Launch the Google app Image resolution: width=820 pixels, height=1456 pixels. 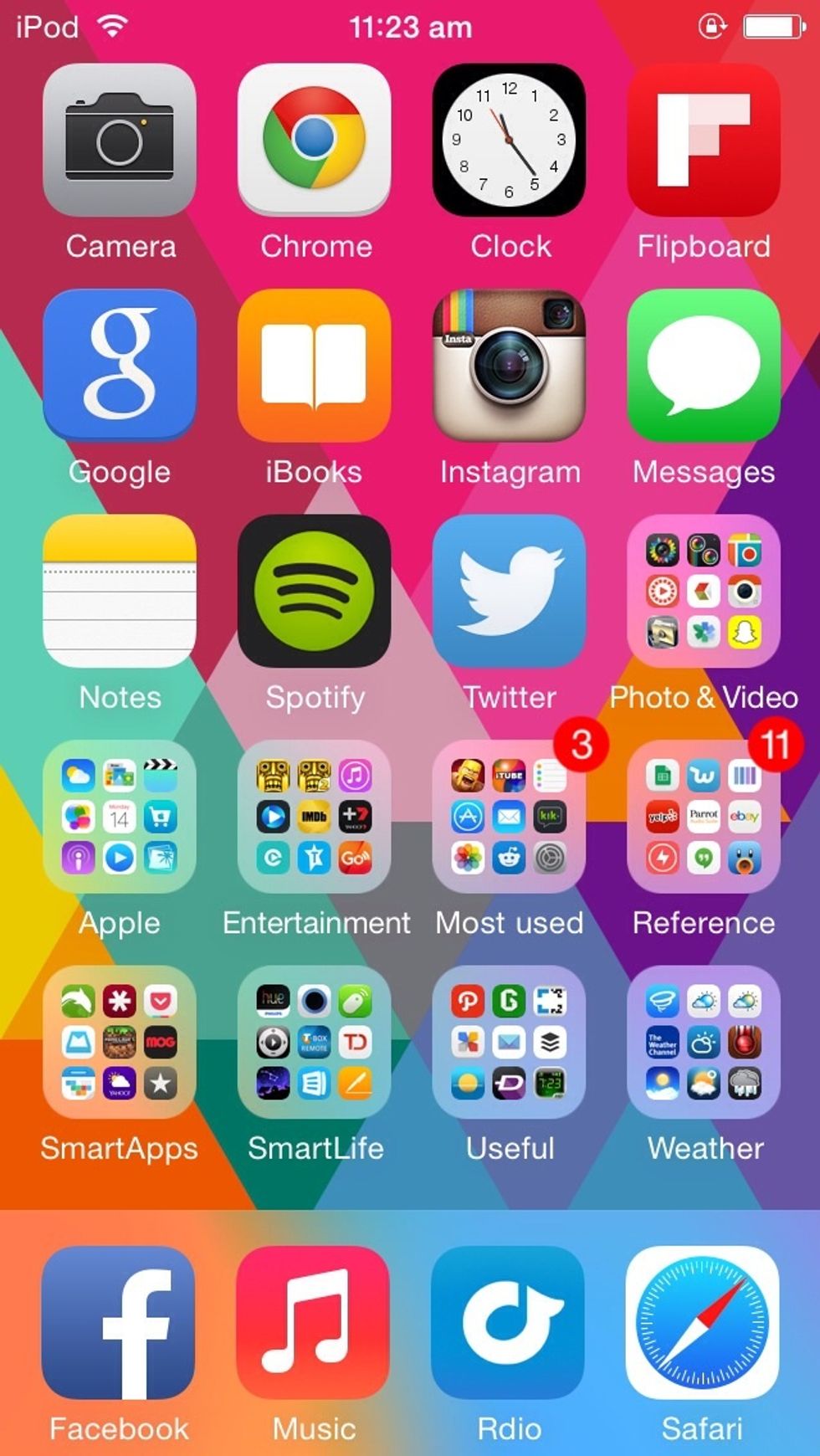[x=120, y=366]
